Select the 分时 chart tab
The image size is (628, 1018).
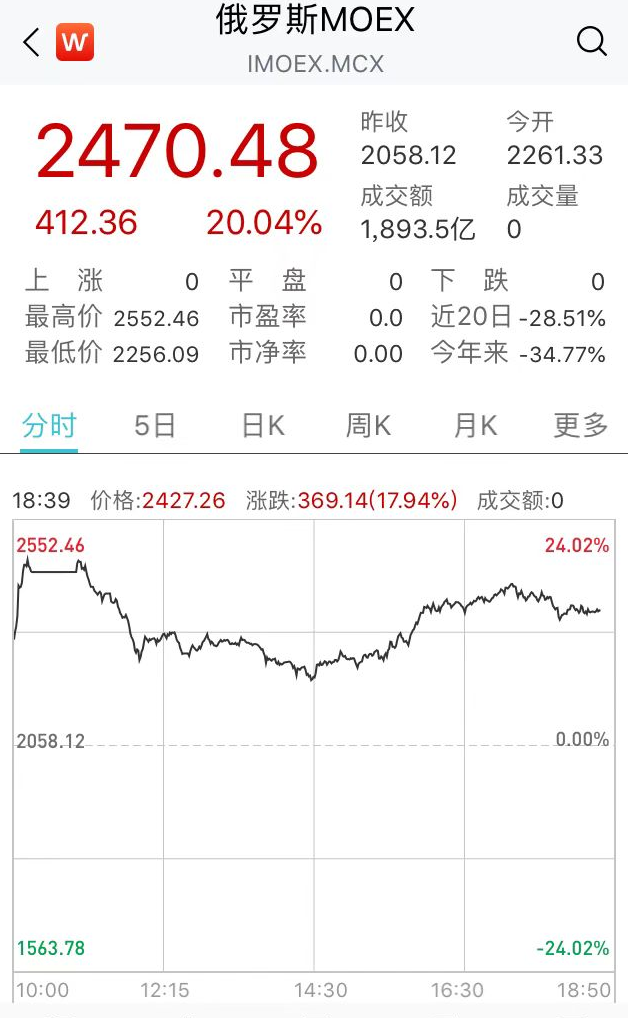click(x=49, y=426)
